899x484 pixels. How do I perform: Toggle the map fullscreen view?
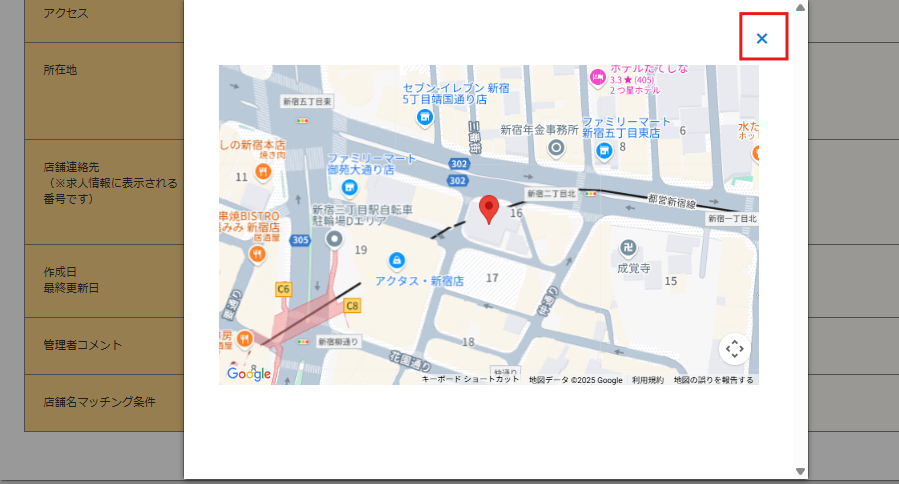[734, 349]
